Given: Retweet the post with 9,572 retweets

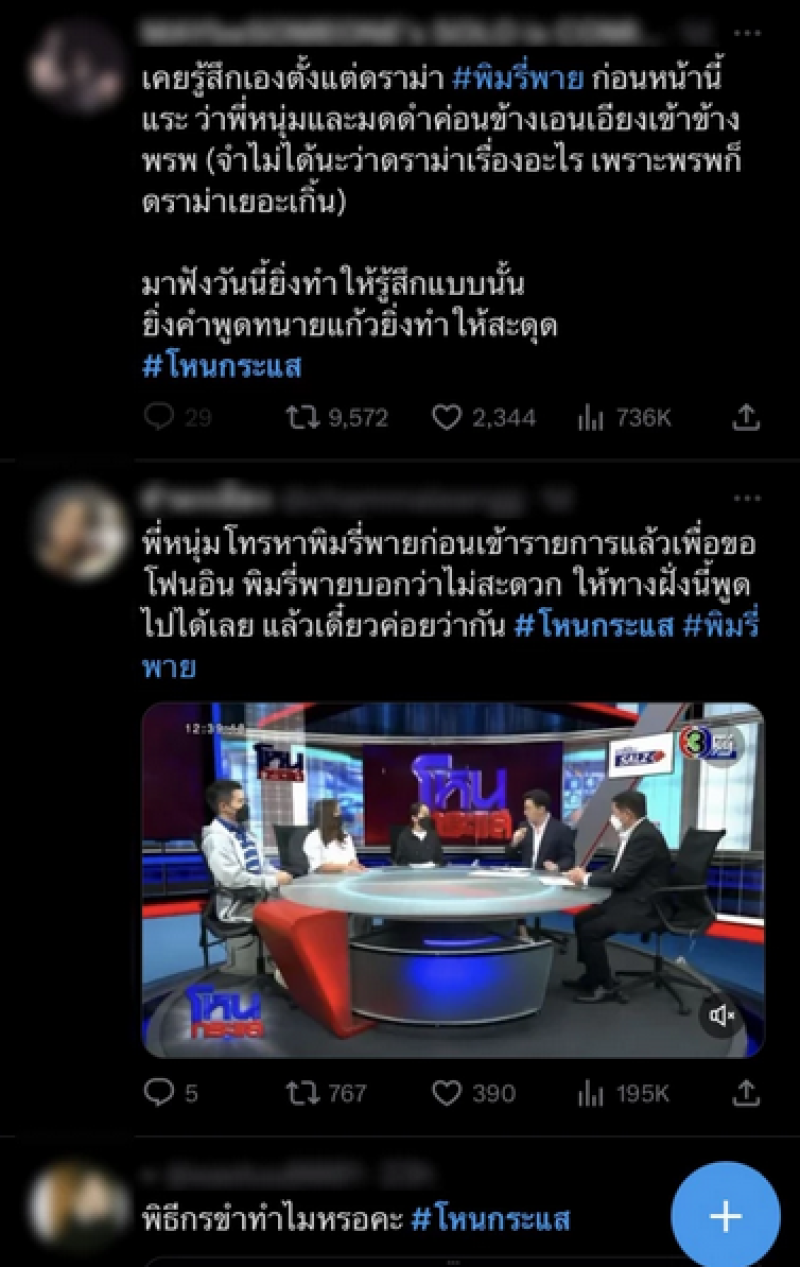Looking at the screenshot, I should pyautogui.click(x=301, y=417).
